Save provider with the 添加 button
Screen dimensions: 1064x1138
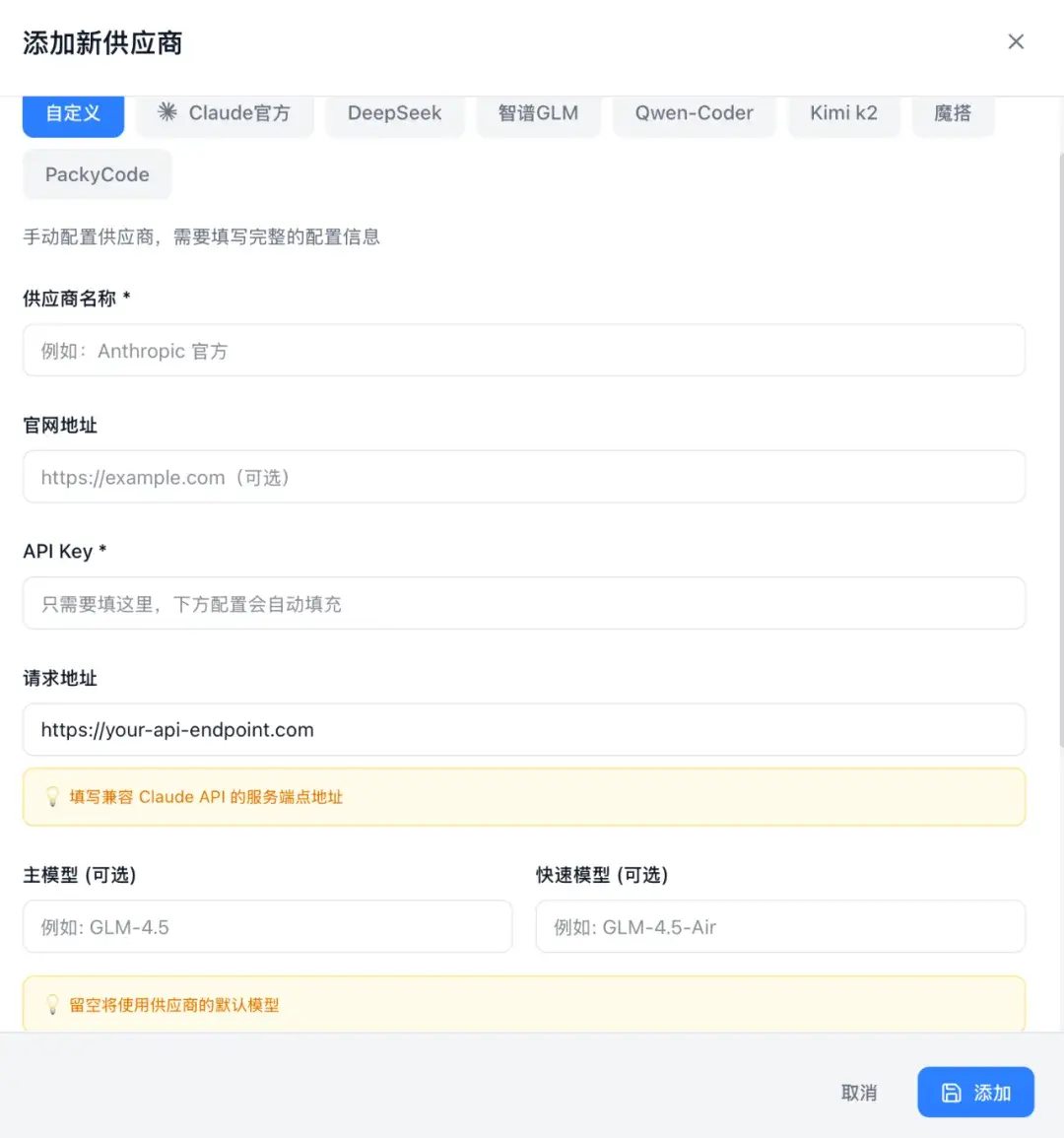click(x=975, y=1093)
